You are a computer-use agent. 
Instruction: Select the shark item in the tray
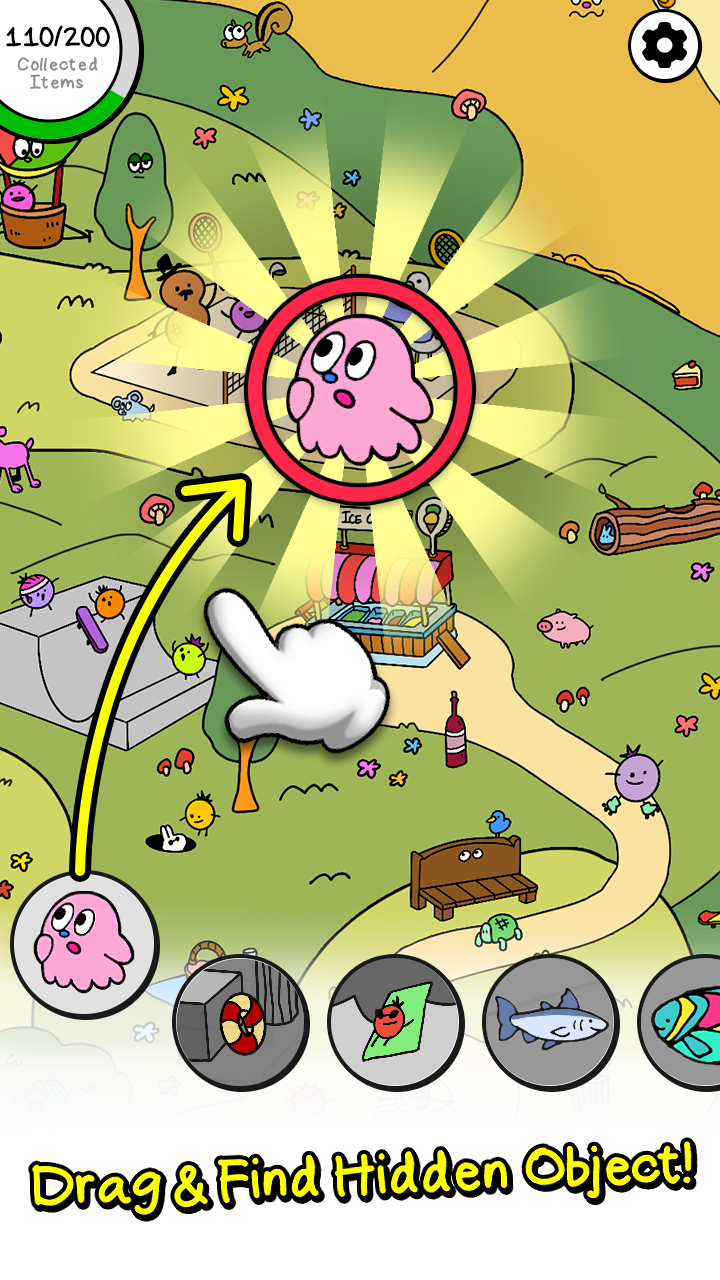coord(551,1022)
